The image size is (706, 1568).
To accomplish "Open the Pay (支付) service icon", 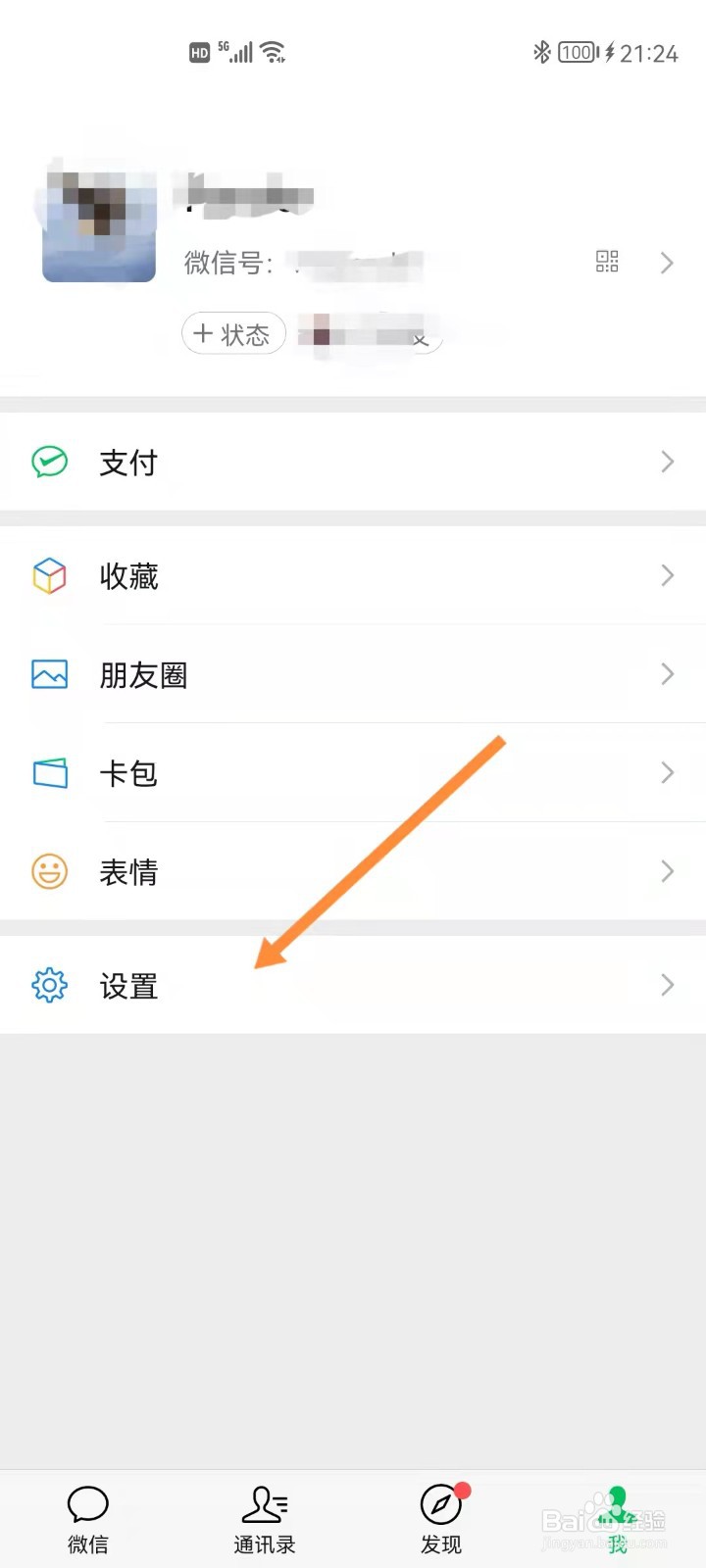I will 49,462.
